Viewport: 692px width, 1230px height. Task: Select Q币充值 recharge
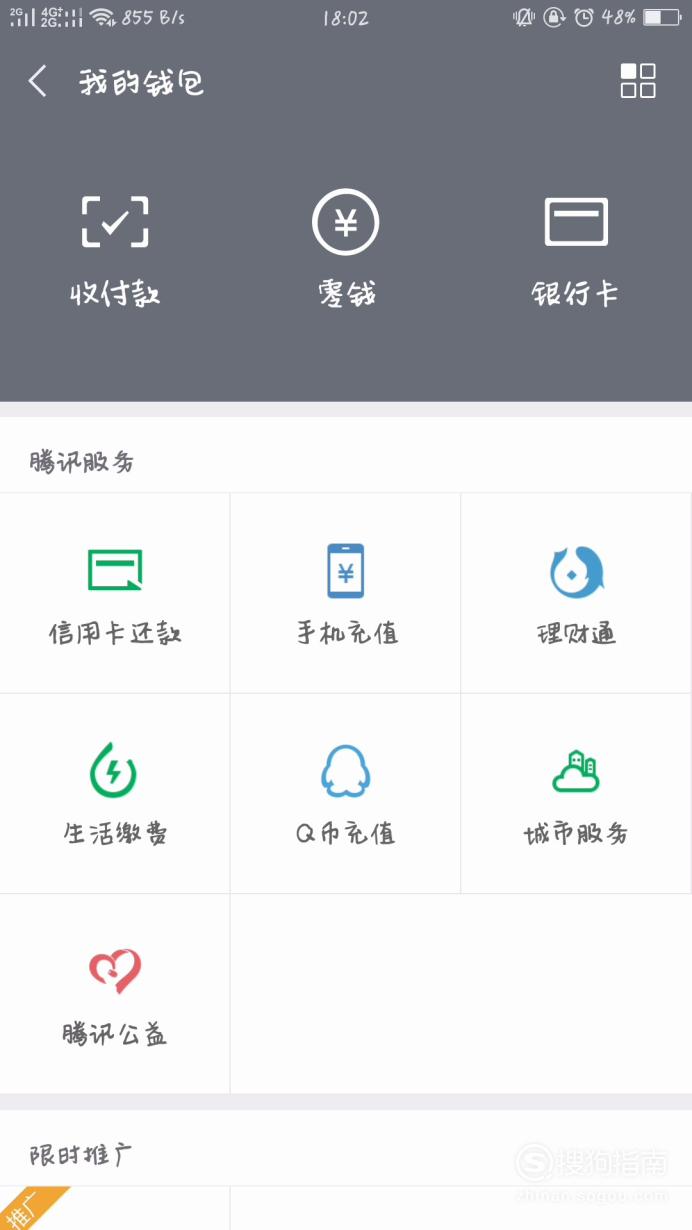pyautogui.click(x=346, y=794)
